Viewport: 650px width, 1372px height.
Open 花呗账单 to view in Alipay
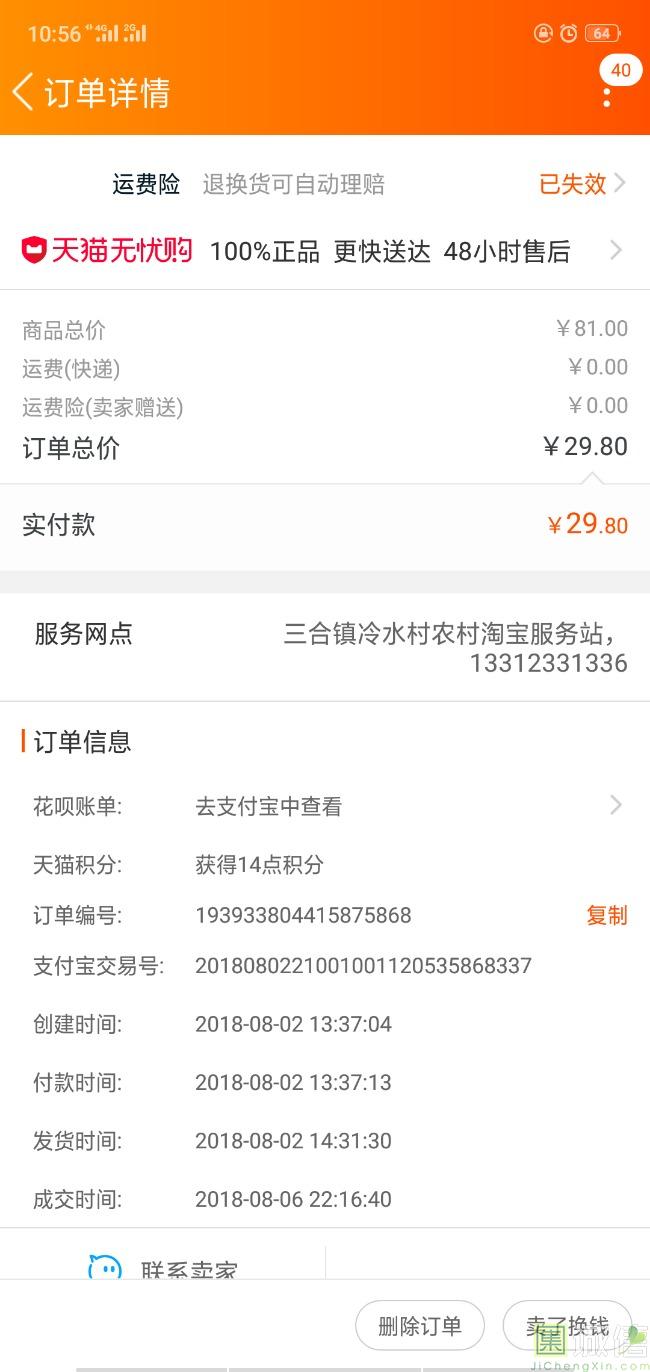[325, 806]
